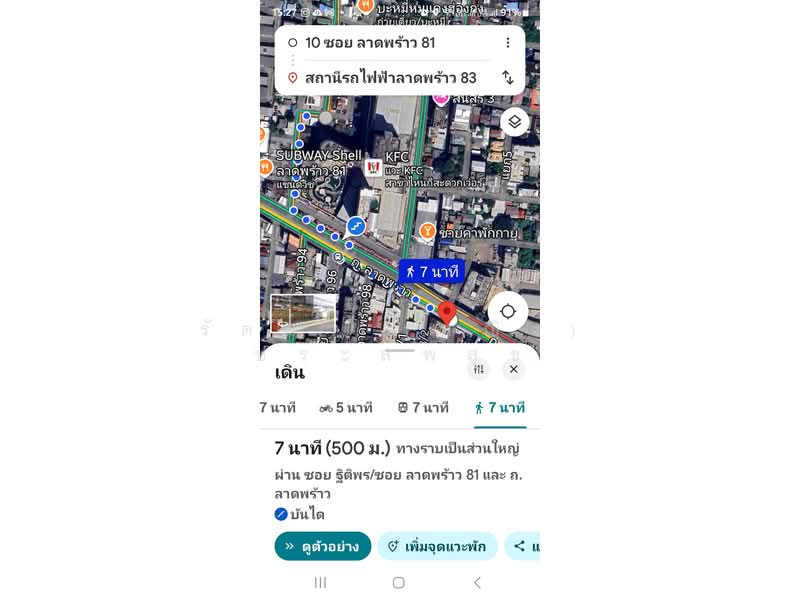Open the overflow menu in the route card
This screenshot has width=800, height=600.
pyautogui.click(x=507, y=43)
